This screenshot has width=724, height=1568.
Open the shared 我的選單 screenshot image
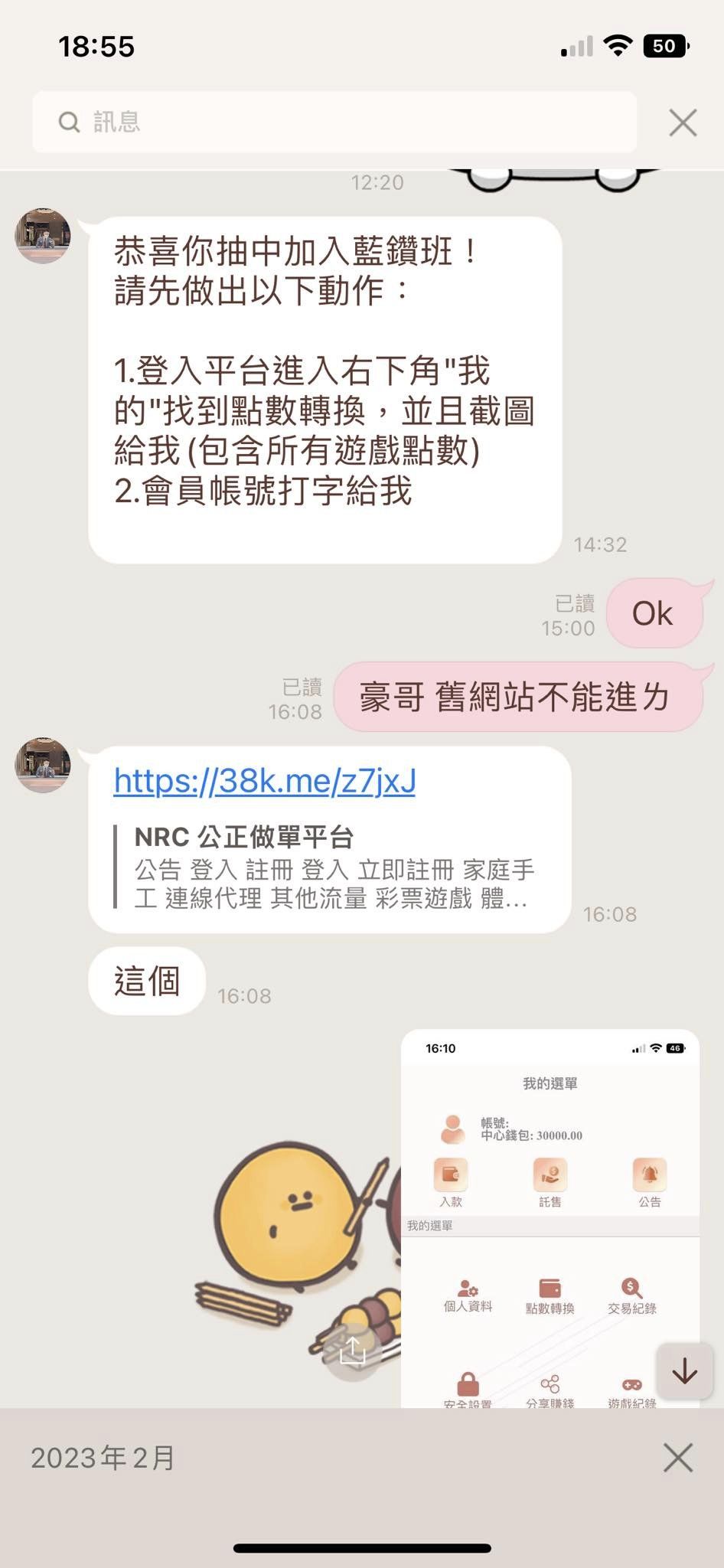click(550, 1219)
